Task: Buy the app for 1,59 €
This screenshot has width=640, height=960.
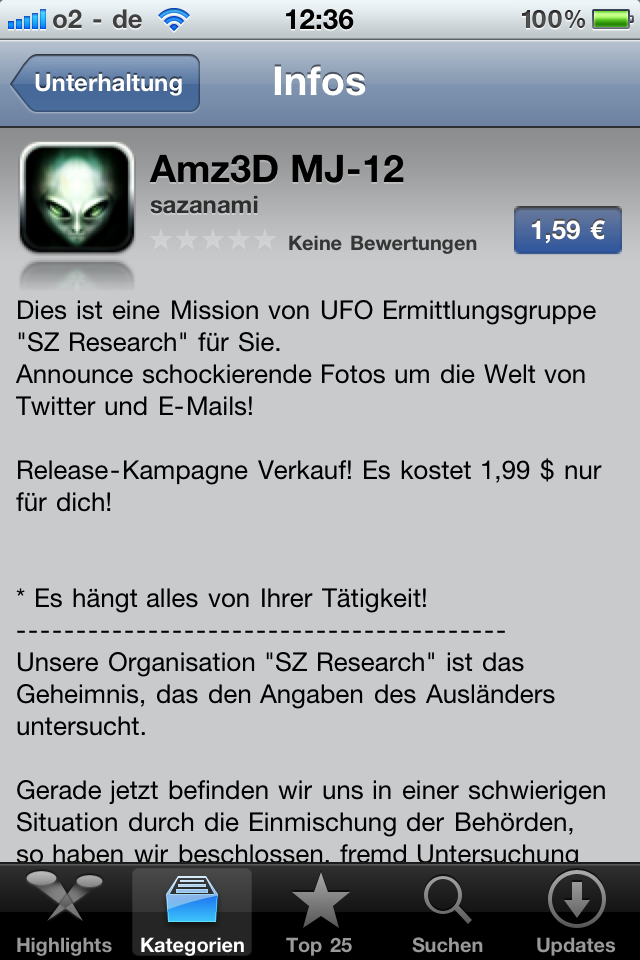Action: pyautogui.click(x=567, y=230)
